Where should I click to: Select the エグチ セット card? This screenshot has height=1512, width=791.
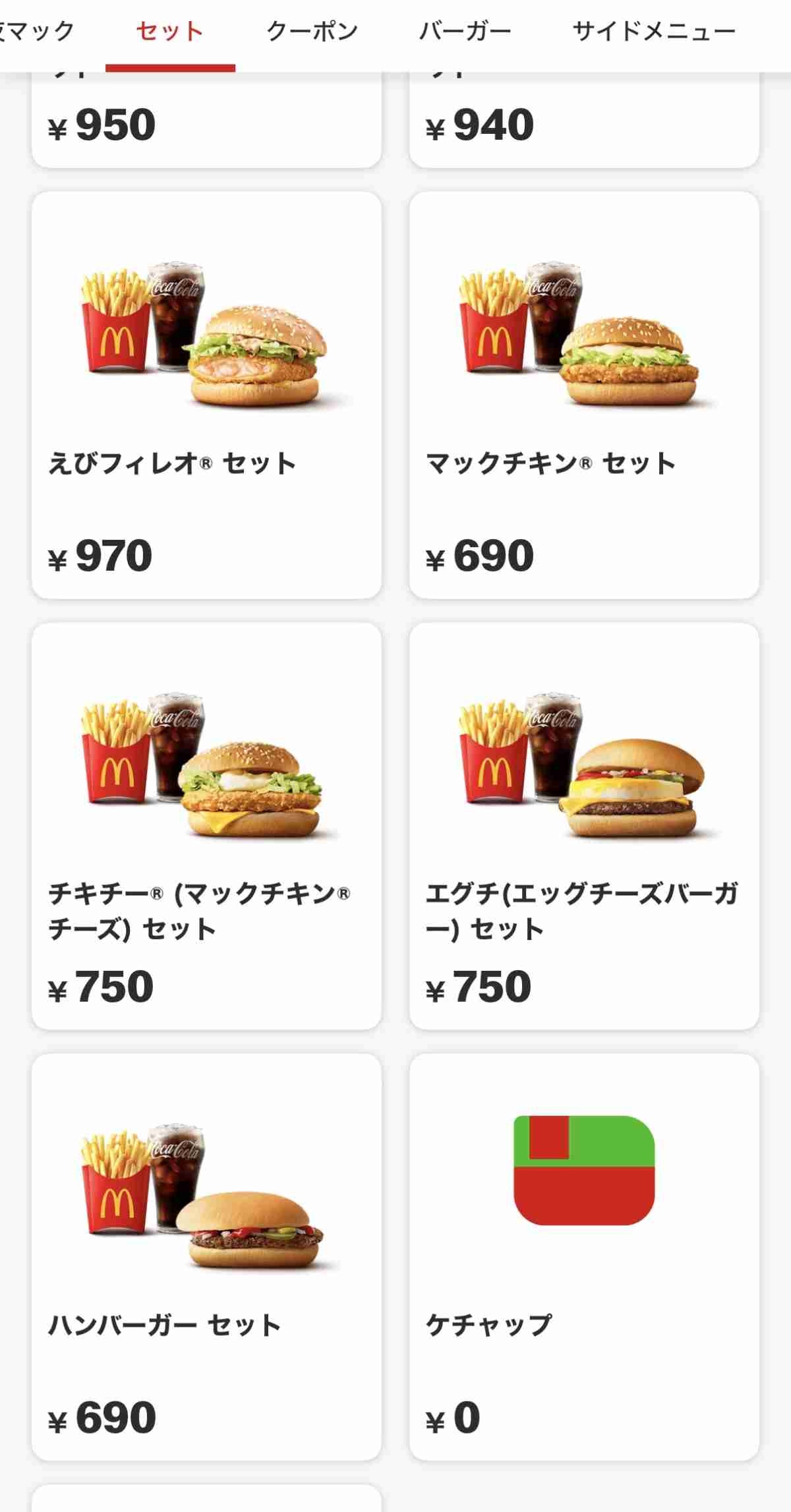[x=584, y=825]
